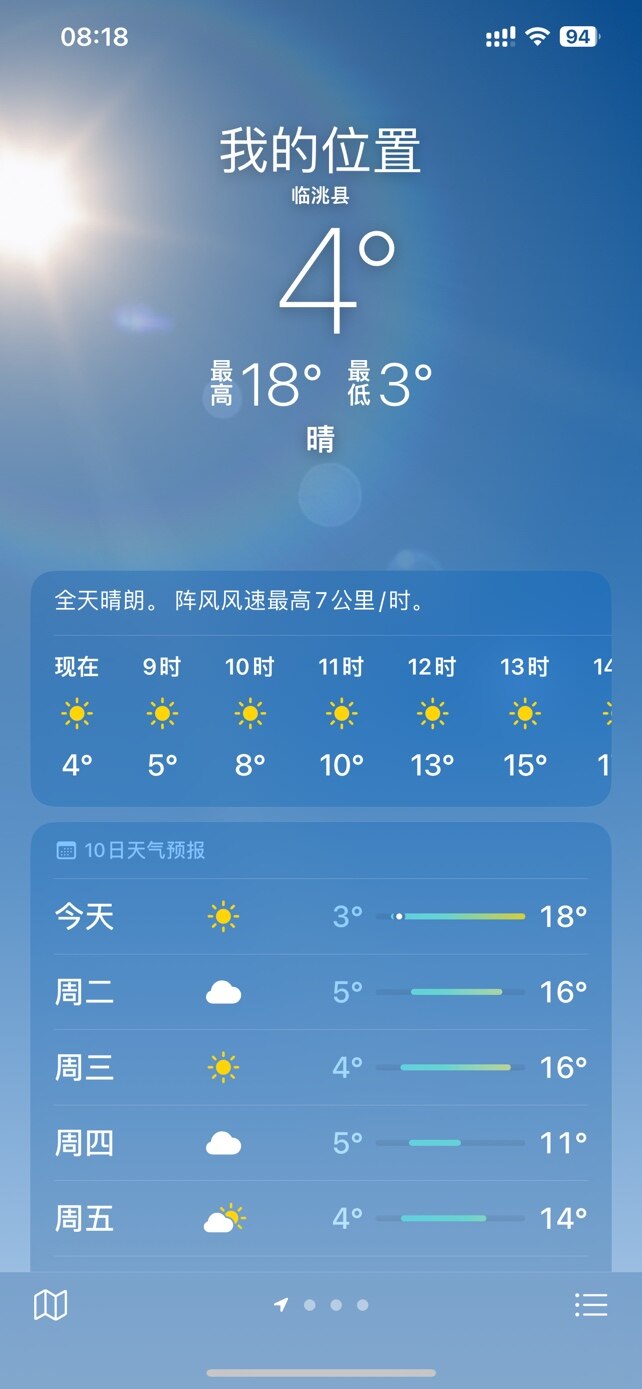Open the city list icon

click(x=591, y=1305)
